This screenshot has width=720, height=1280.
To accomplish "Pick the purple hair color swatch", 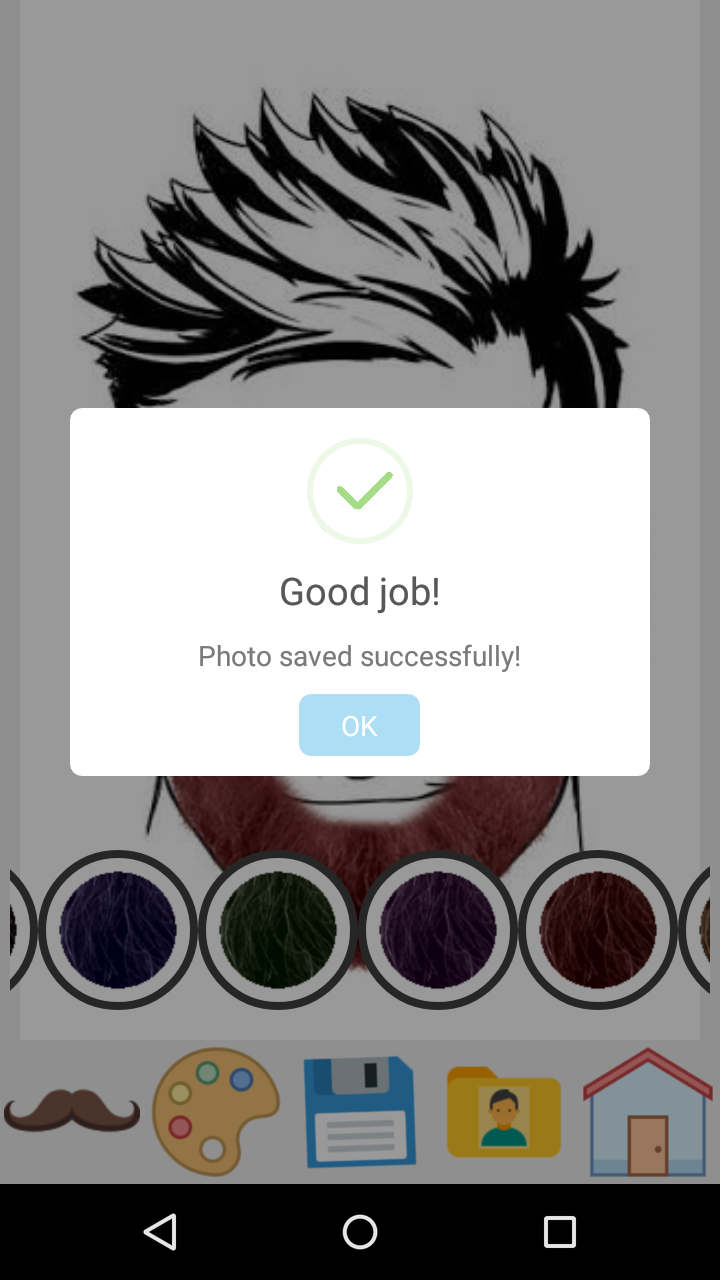I will [438, 930].
